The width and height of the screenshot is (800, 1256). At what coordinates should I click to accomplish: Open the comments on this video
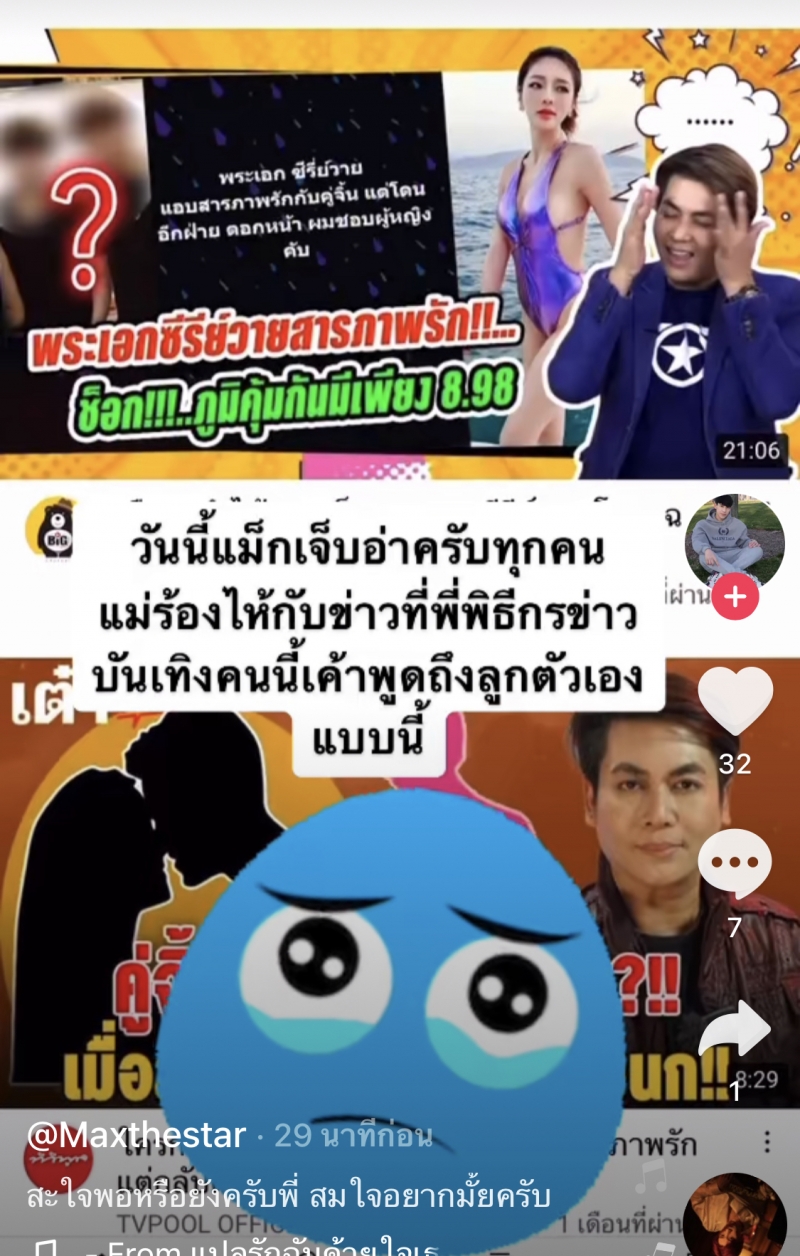[x=735, y=864]
